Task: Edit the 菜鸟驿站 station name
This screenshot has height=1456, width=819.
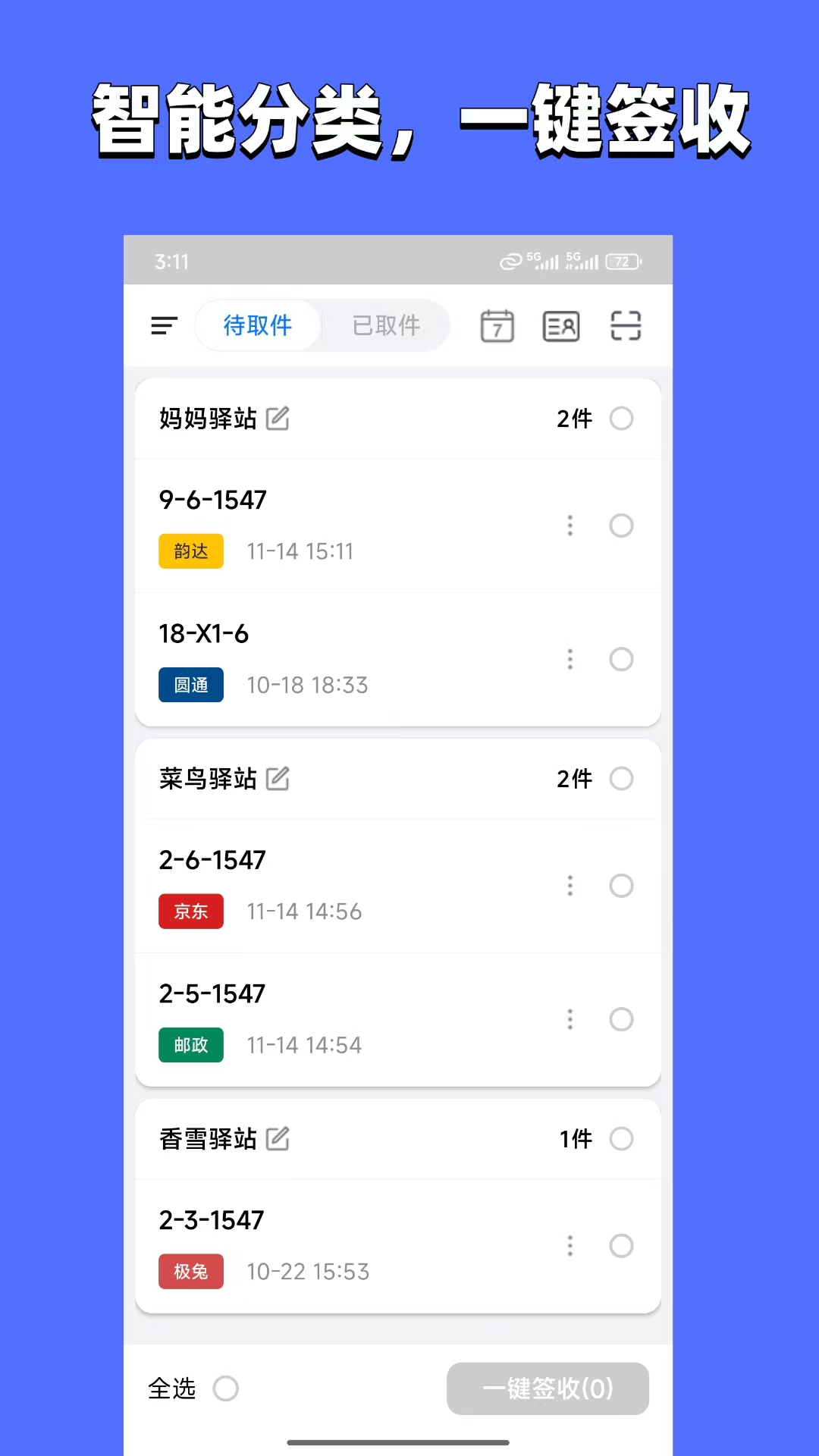Action: [280, 778]
